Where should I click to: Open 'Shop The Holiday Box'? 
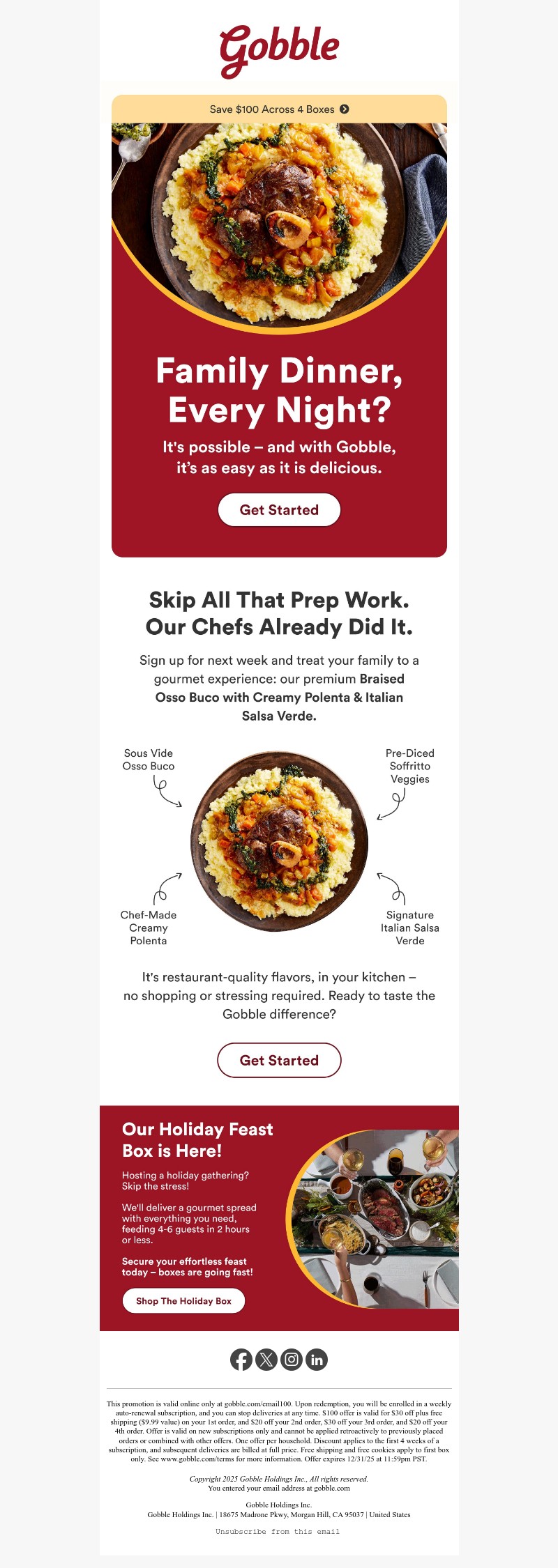point(183,1300)
